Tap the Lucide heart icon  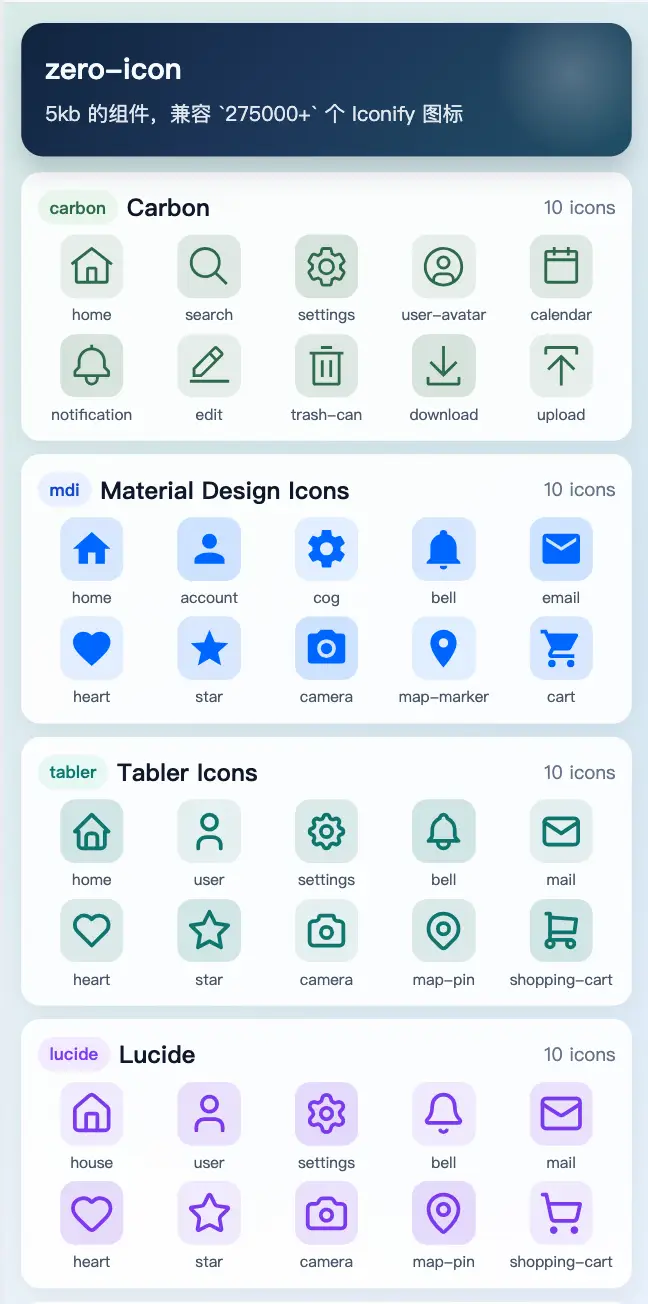point(92,1213)
